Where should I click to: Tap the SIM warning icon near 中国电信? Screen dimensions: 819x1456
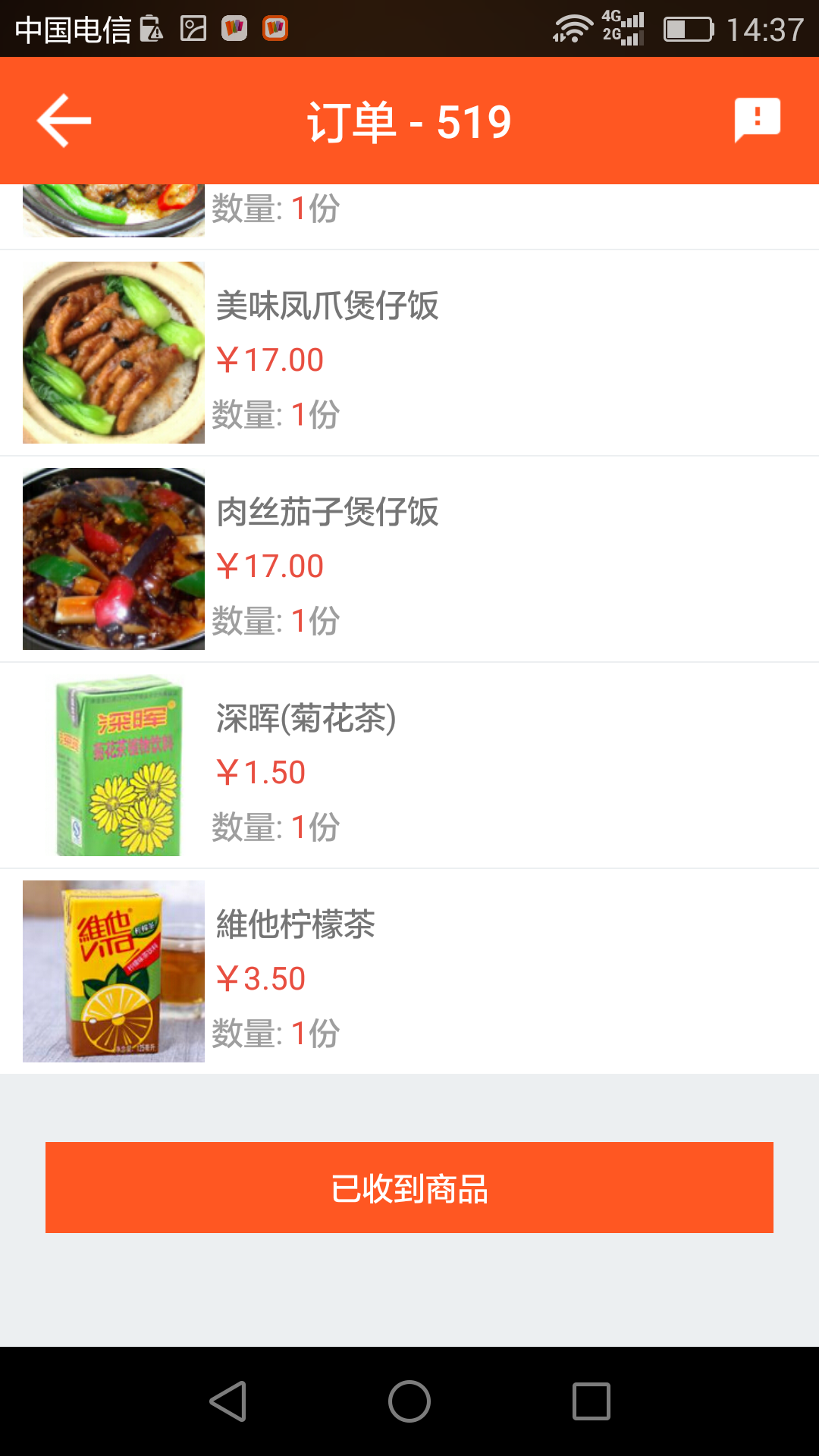pyautogui.click(x=152, y=28)
